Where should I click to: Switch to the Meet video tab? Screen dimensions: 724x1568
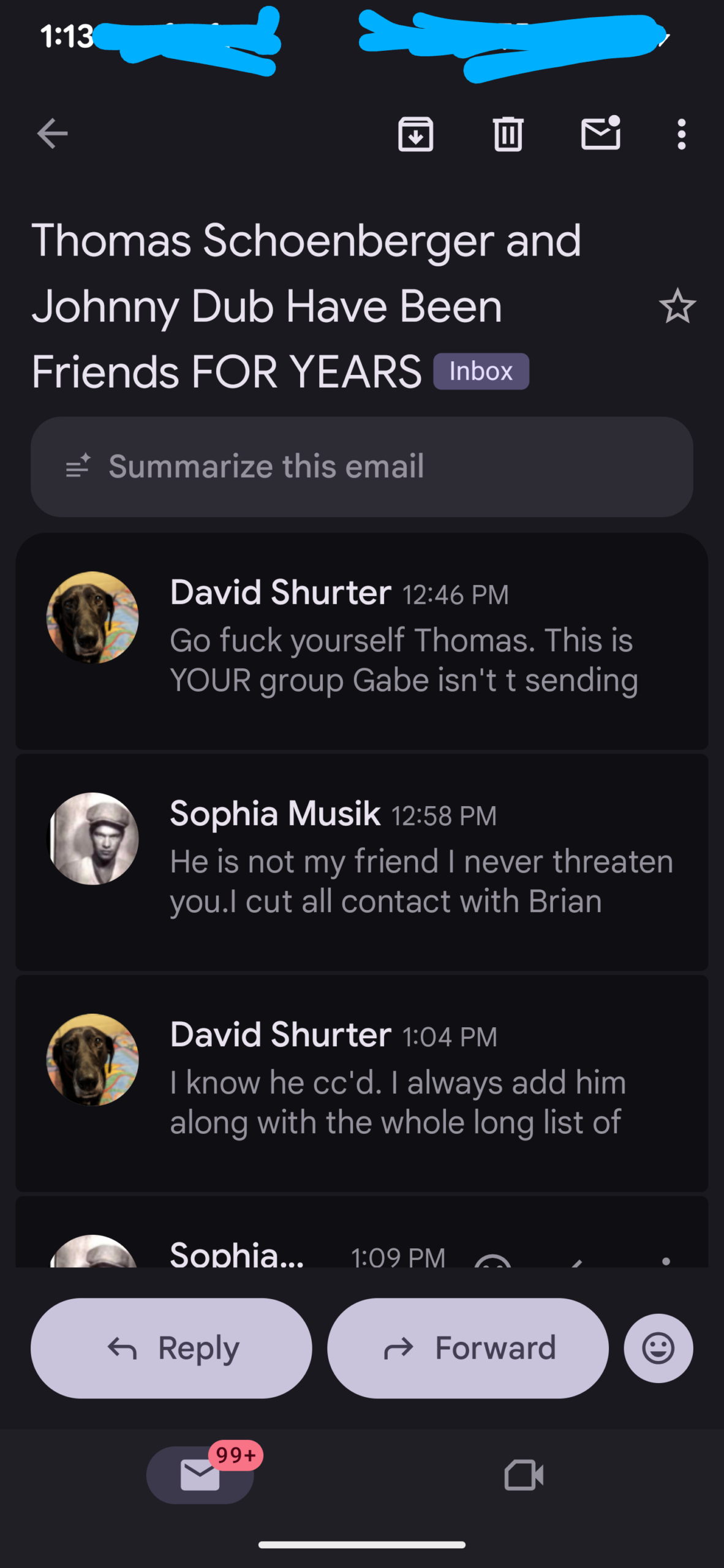click(524, 1475)
